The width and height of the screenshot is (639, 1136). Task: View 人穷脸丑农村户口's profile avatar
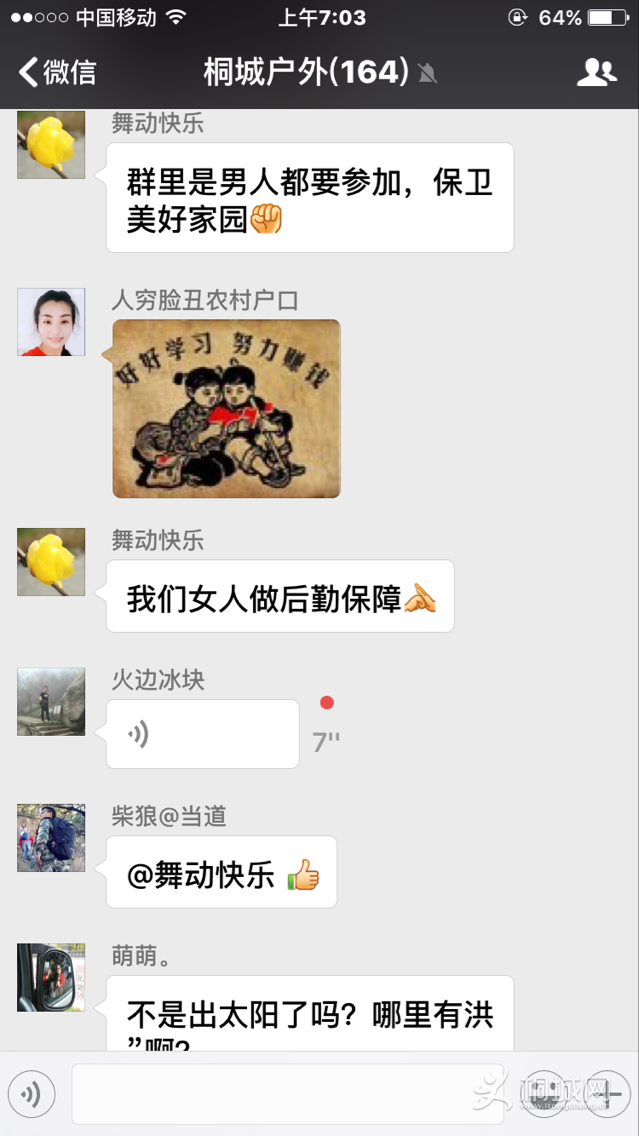(x=51, y=322)
